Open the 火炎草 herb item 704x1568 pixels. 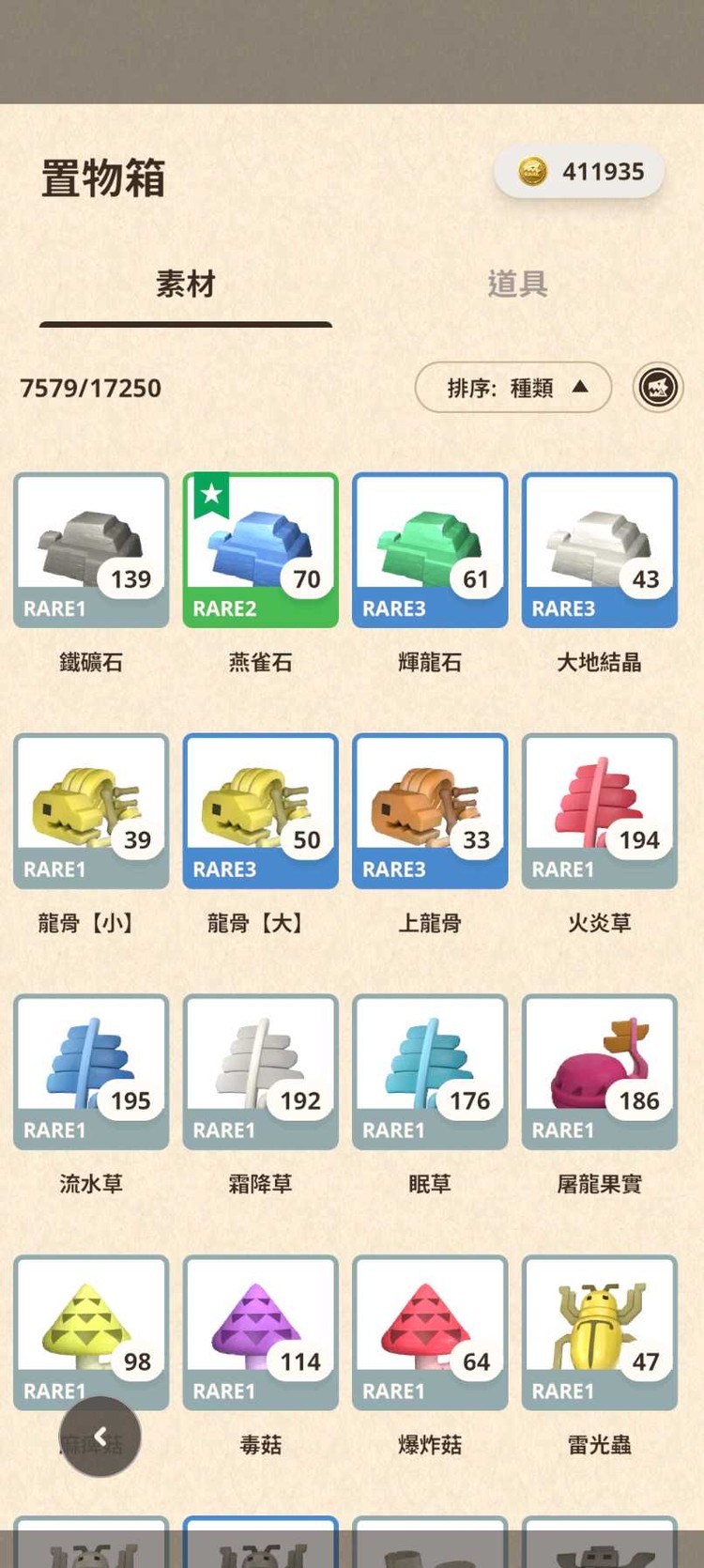(599, 810)
